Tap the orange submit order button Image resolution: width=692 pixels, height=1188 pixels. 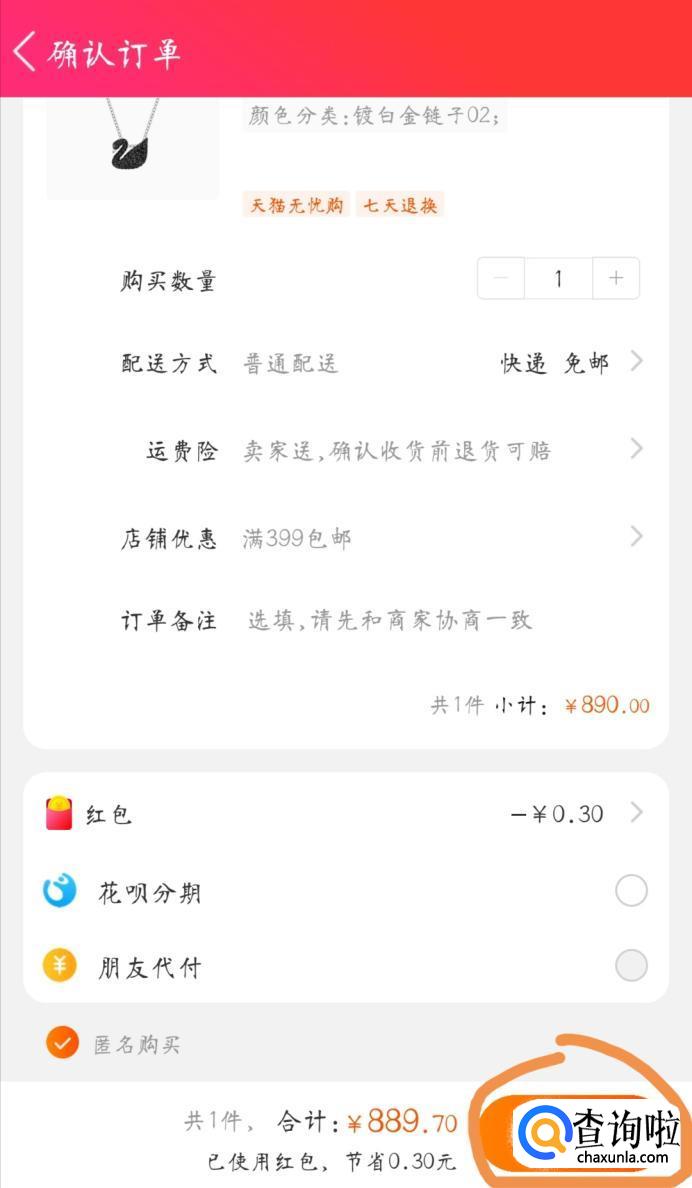pyautogui.click(x=500, y=1130)
